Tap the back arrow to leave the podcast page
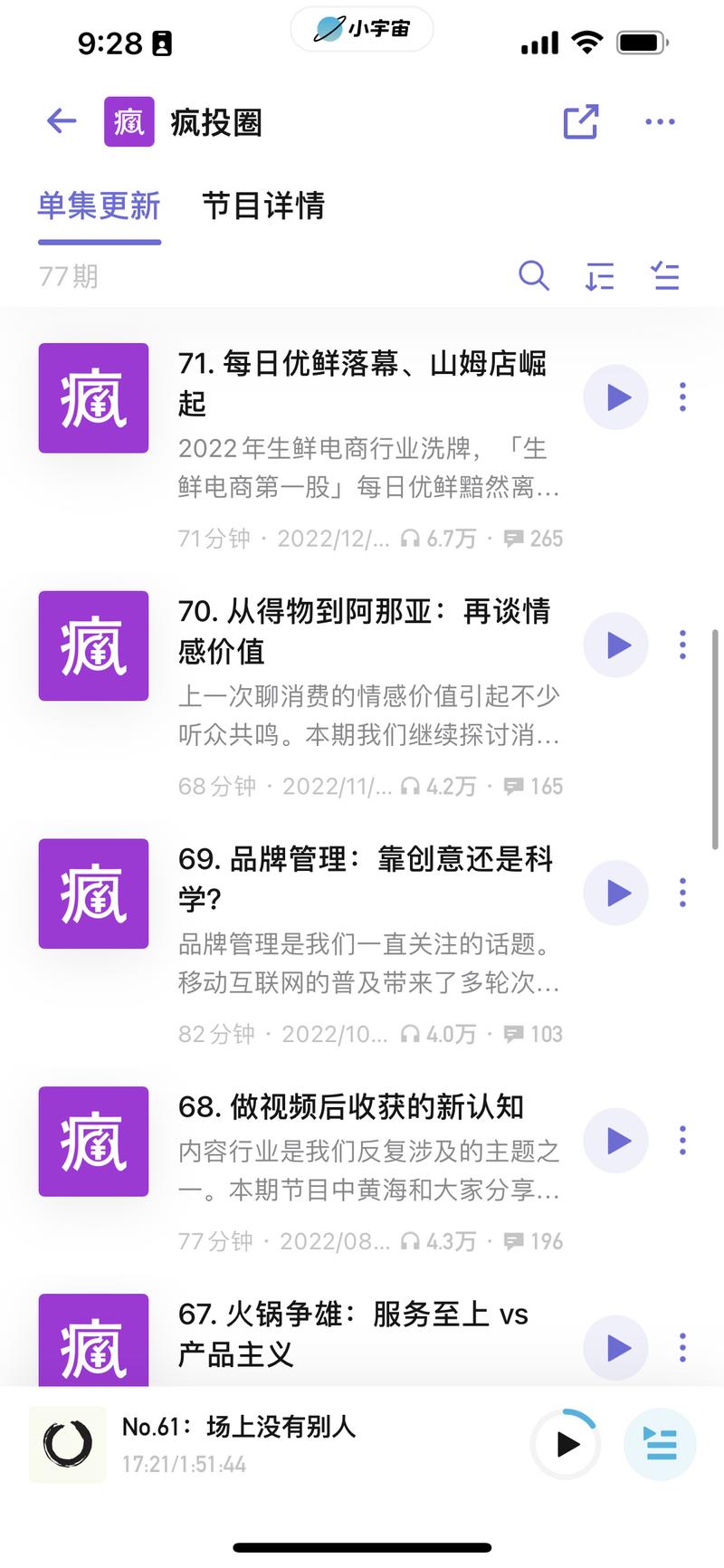This screenshot has height=1568, width=724. [60, 120]
